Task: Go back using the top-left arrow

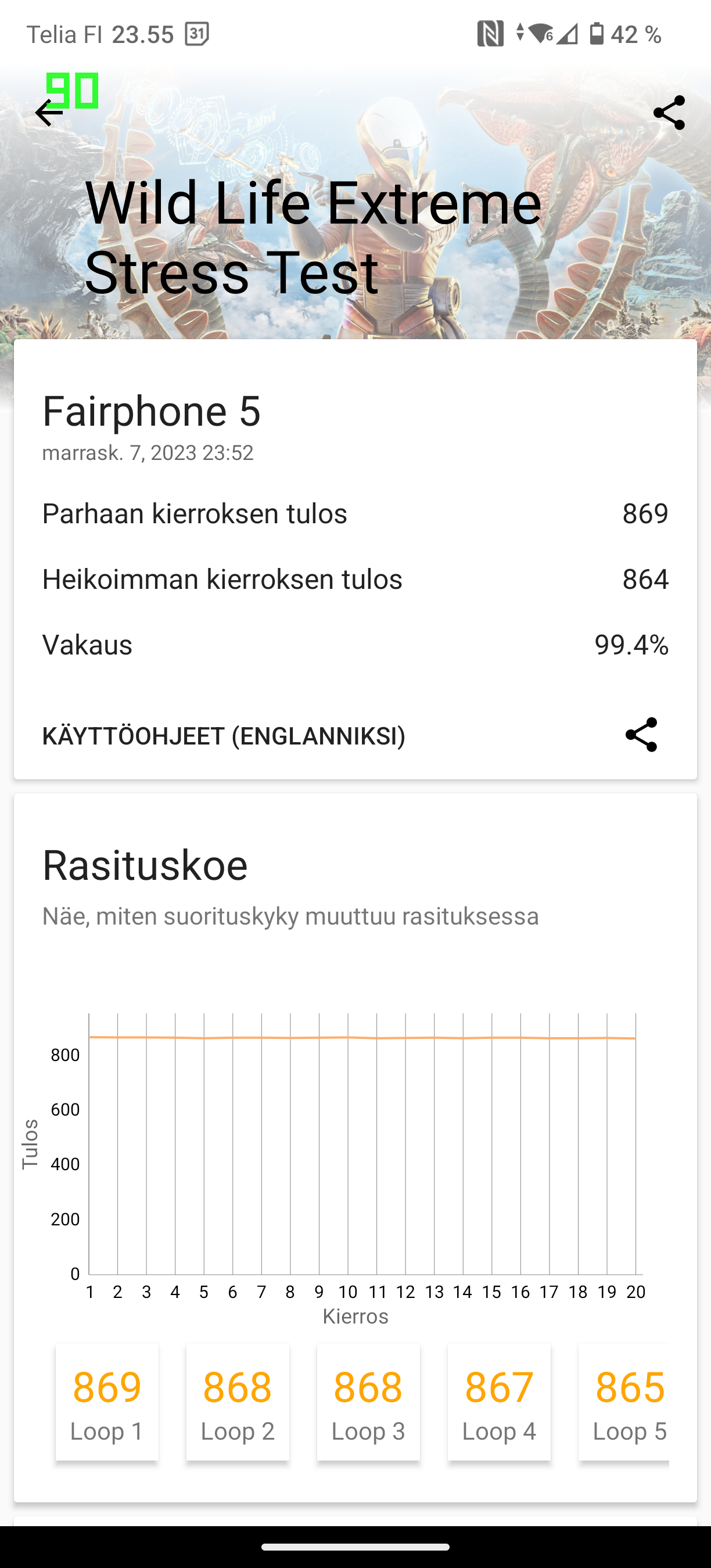Action: [49, 113]
